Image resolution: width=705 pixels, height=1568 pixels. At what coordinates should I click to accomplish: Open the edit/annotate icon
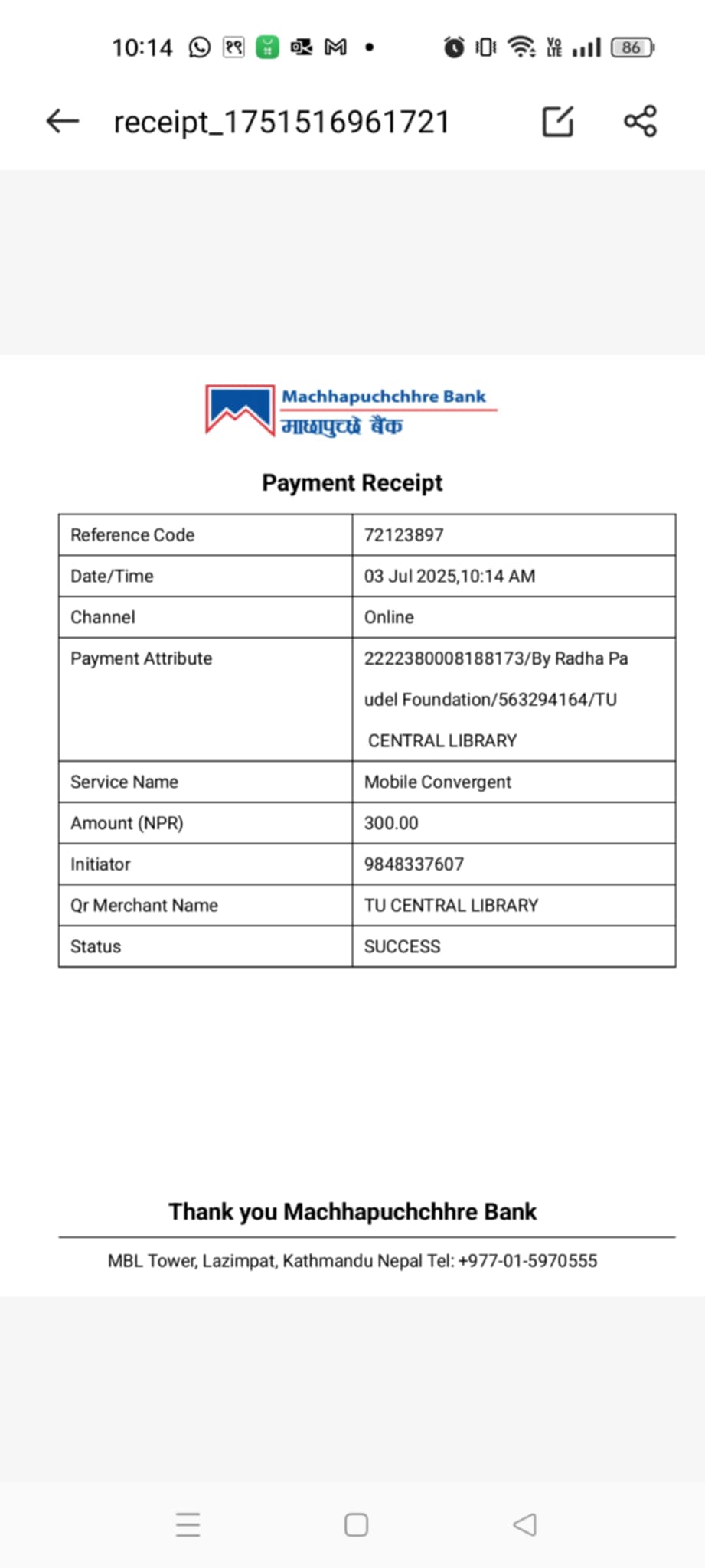click(x=557, y=121)
